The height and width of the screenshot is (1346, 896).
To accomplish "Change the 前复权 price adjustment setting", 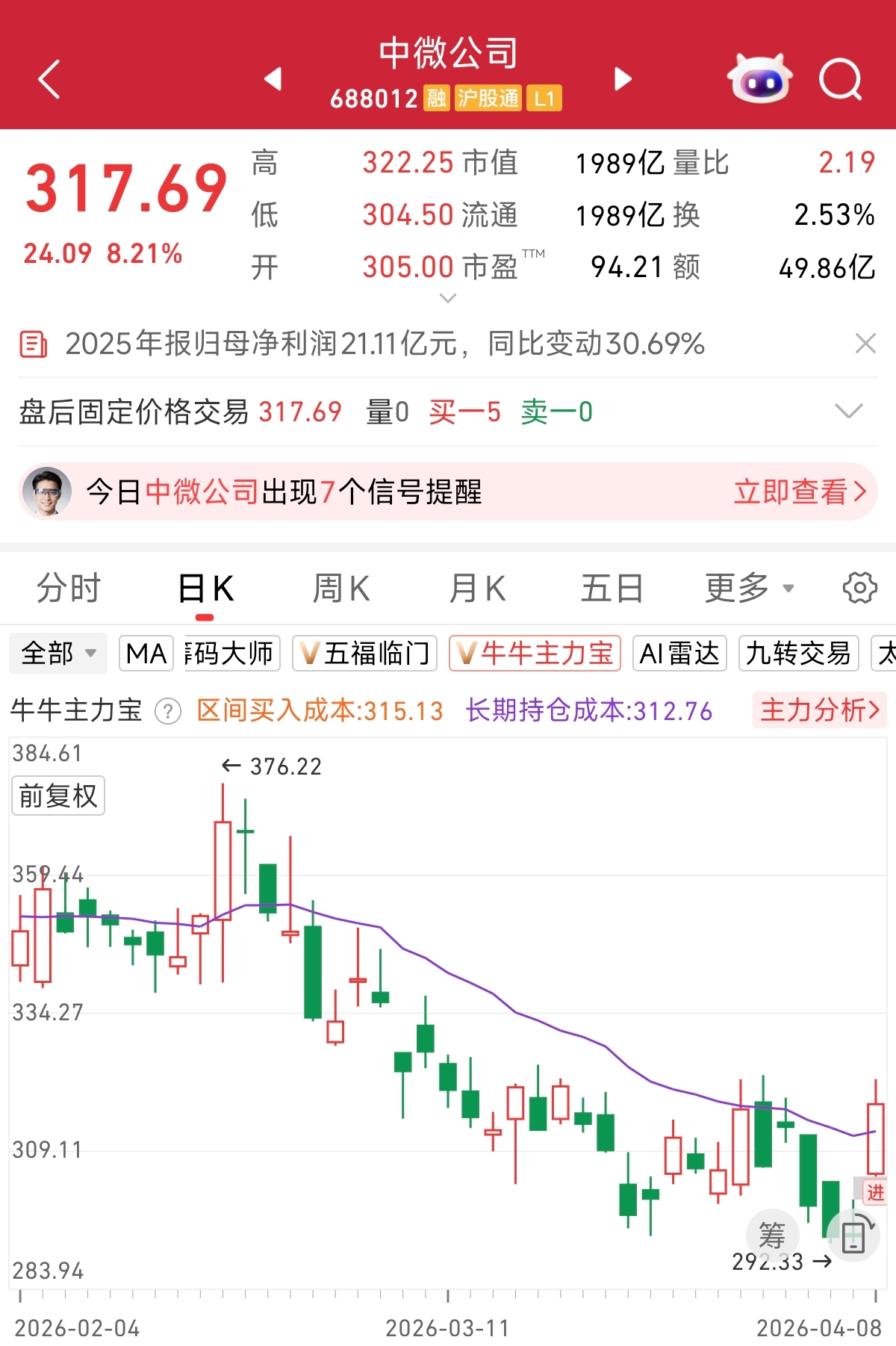I will pyautogui.click(x=58, y=796).
